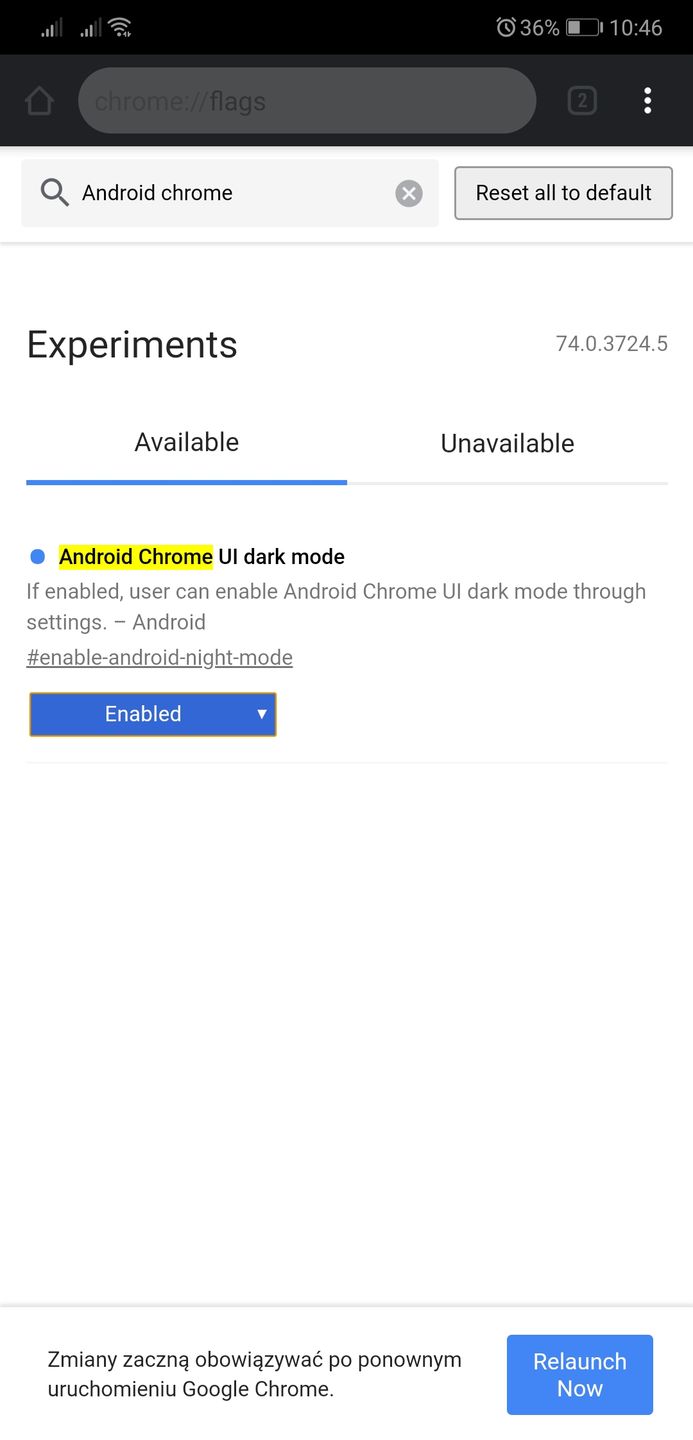The height and width of the screenshot is (1440, 693).
Task: Open the Chrome overflow menu
Action: click(648, 101)
